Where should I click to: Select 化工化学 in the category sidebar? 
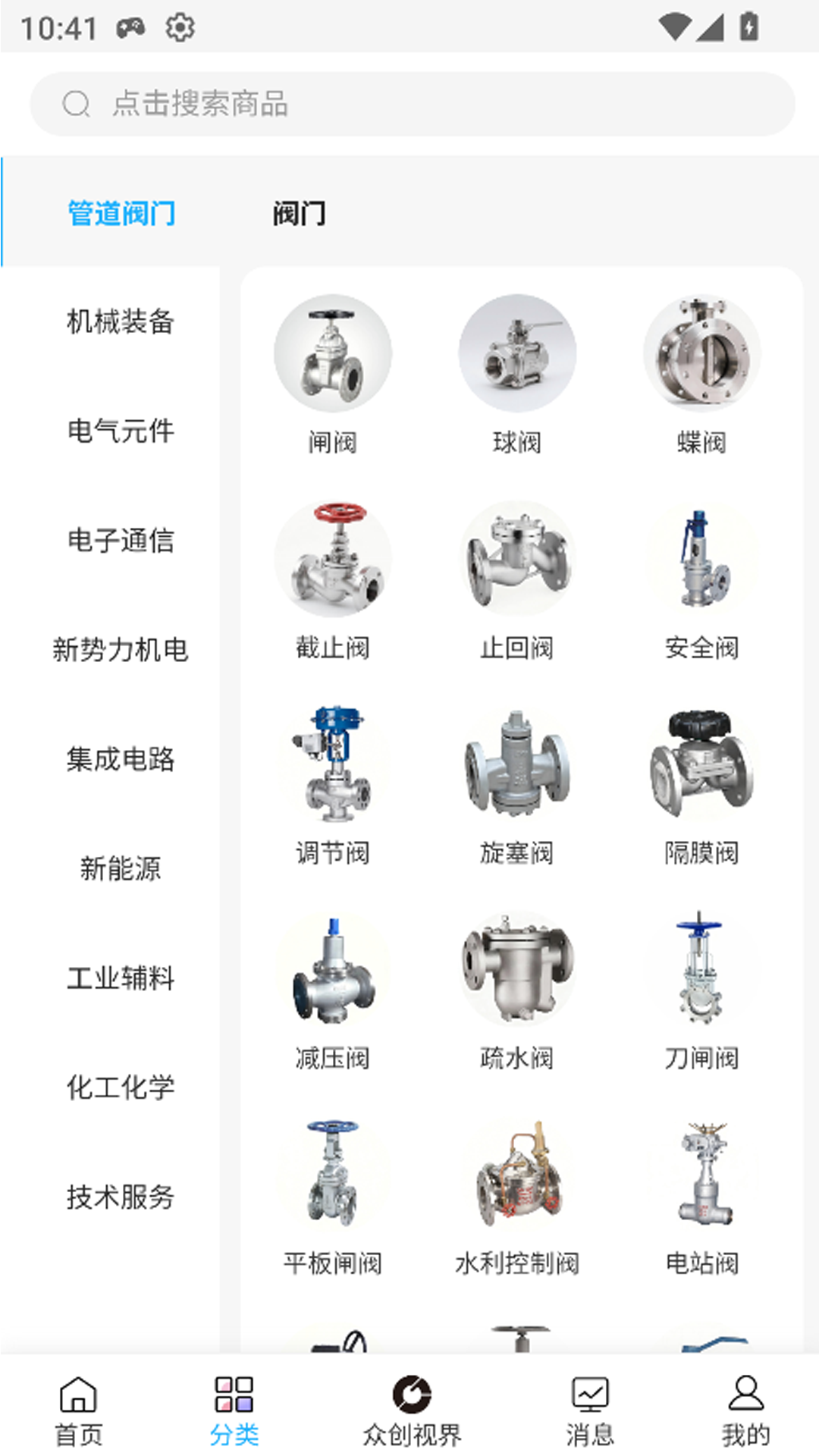[120, 1086]
